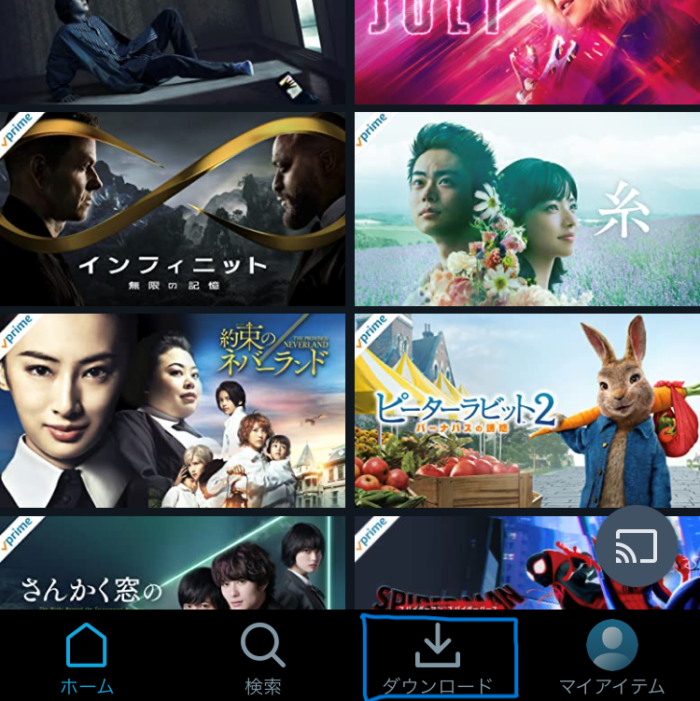Open the 糸 movie tile
Screen dimensions: 700x701
[x=527, y=208]
